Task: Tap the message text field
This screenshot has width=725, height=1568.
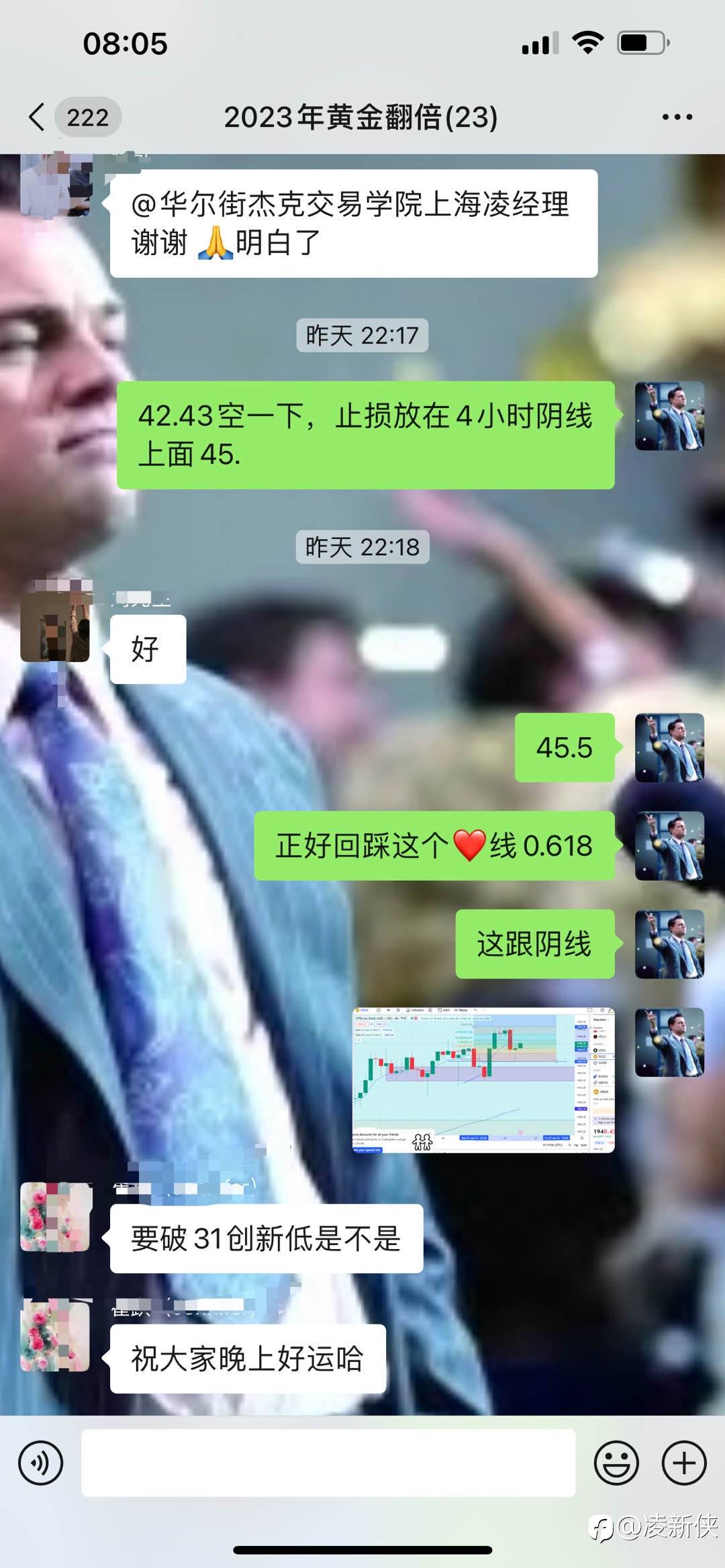Action: coord(328,1463)
